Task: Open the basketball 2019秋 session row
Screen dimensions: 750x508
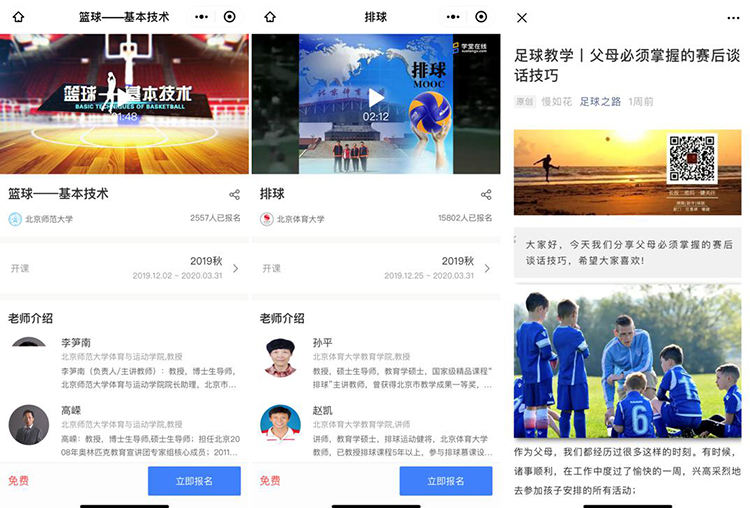Action: 125,268
